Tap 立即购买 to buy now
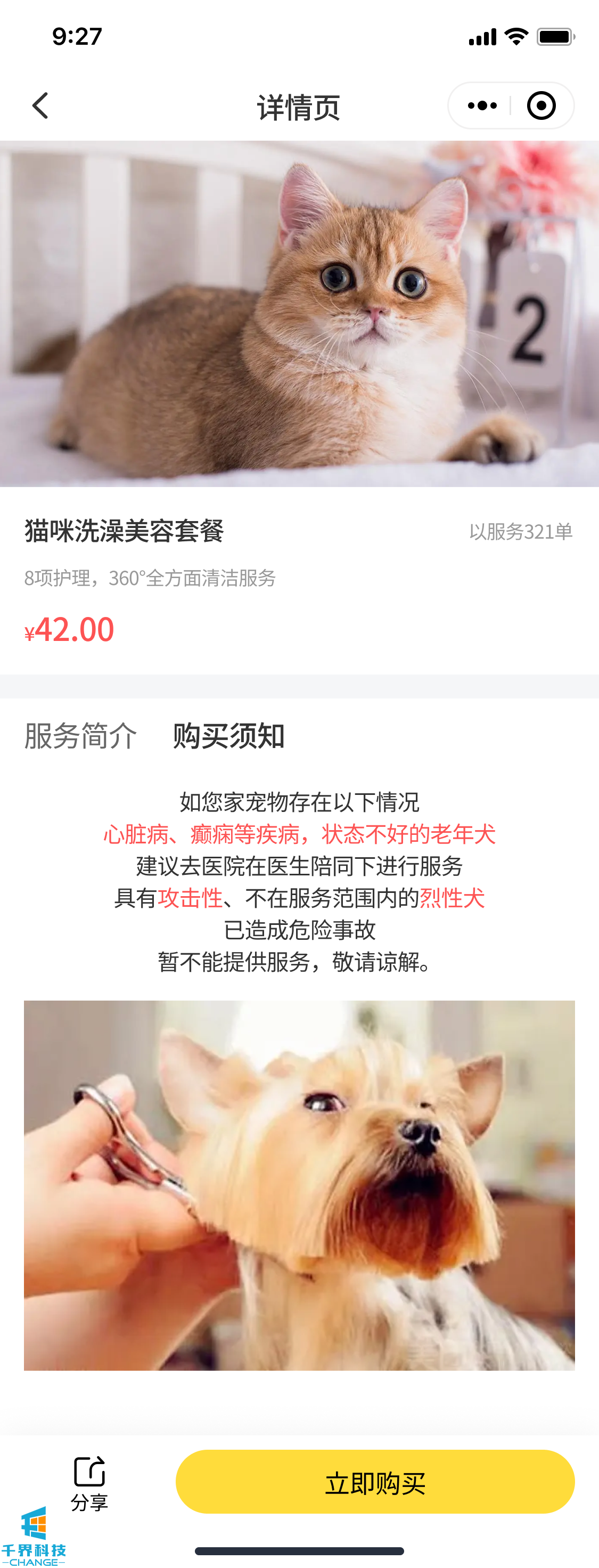The image size is (599, 1568). (375, 1482)
